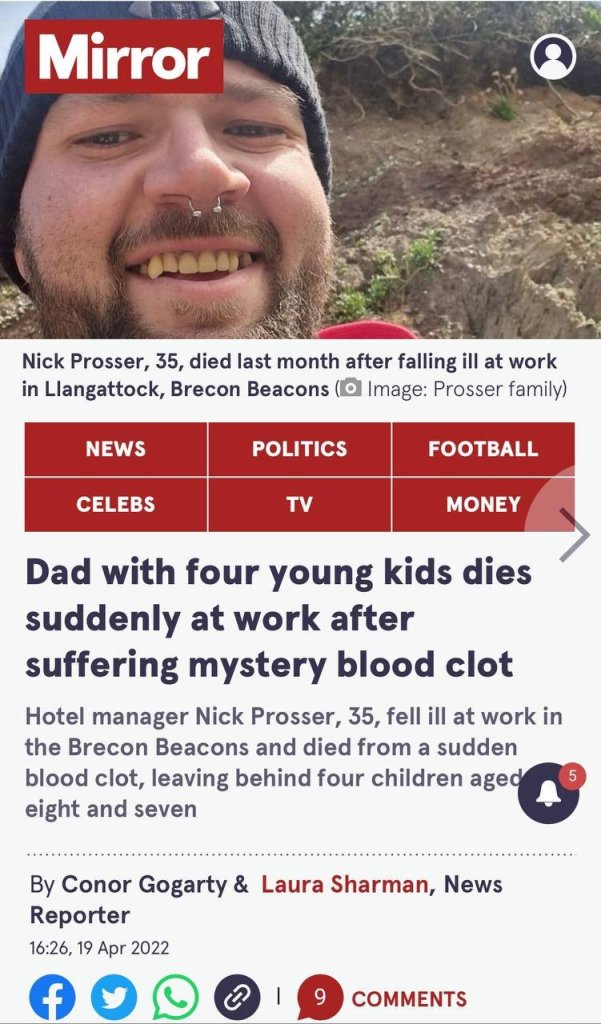Viewport: 601px width, 1024px height.
Task: Open the 9 comments
Action: click(383, 997)
